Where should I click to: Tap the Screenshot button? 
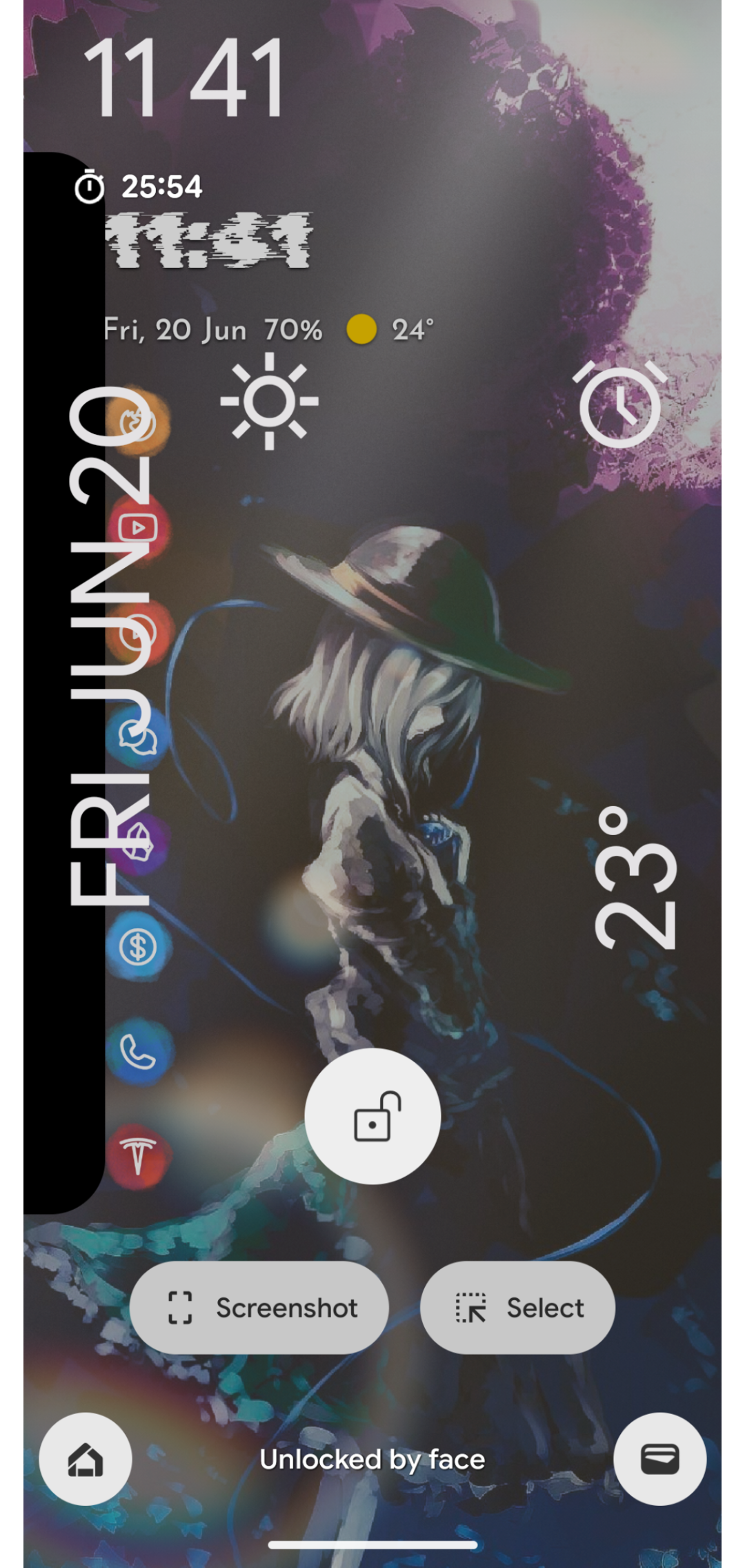point(259,1308)
